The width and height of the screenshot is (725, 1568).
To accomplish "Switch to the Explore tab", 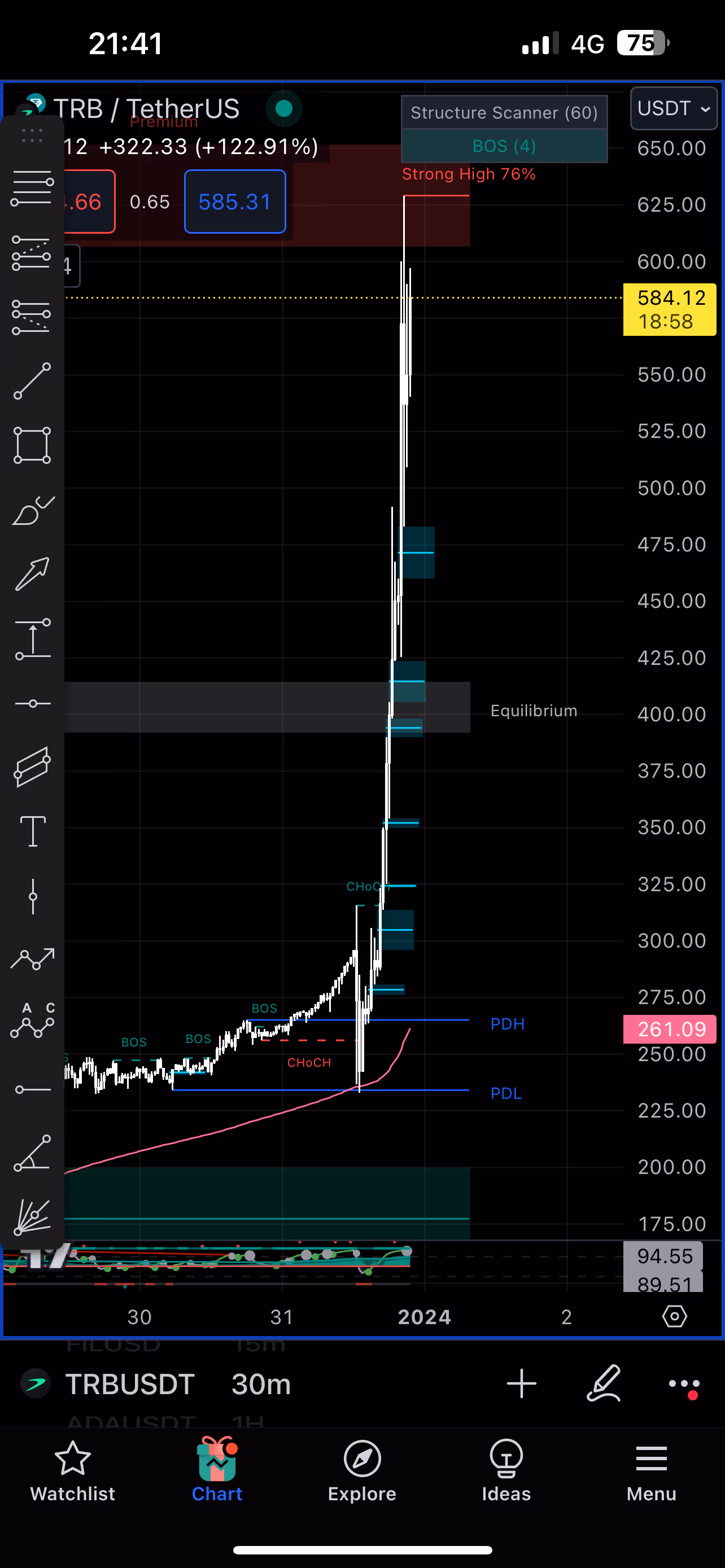I will pos(362,1471).
